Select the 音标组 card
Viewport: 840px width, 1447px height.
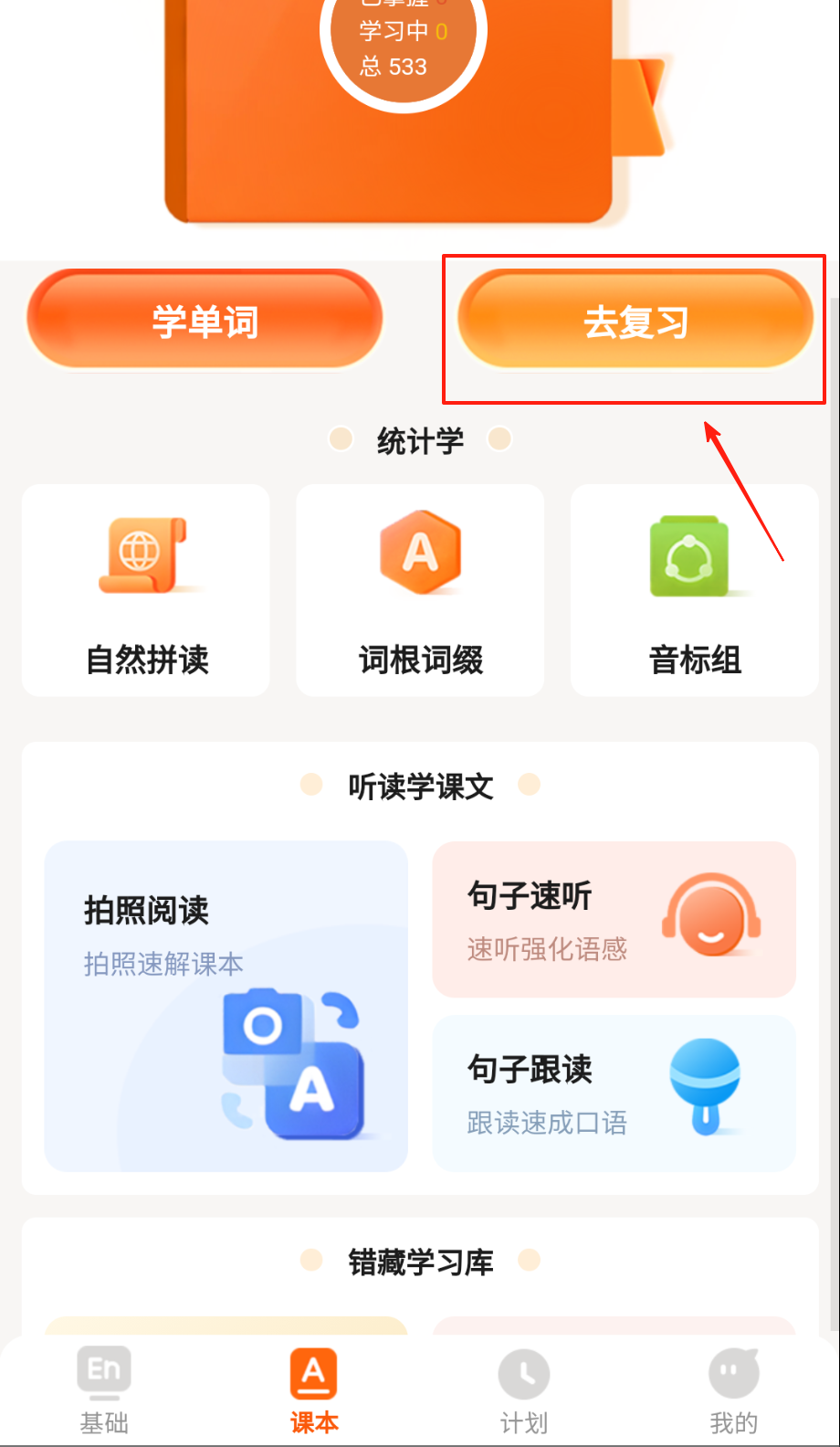click(x=694, y=591)
